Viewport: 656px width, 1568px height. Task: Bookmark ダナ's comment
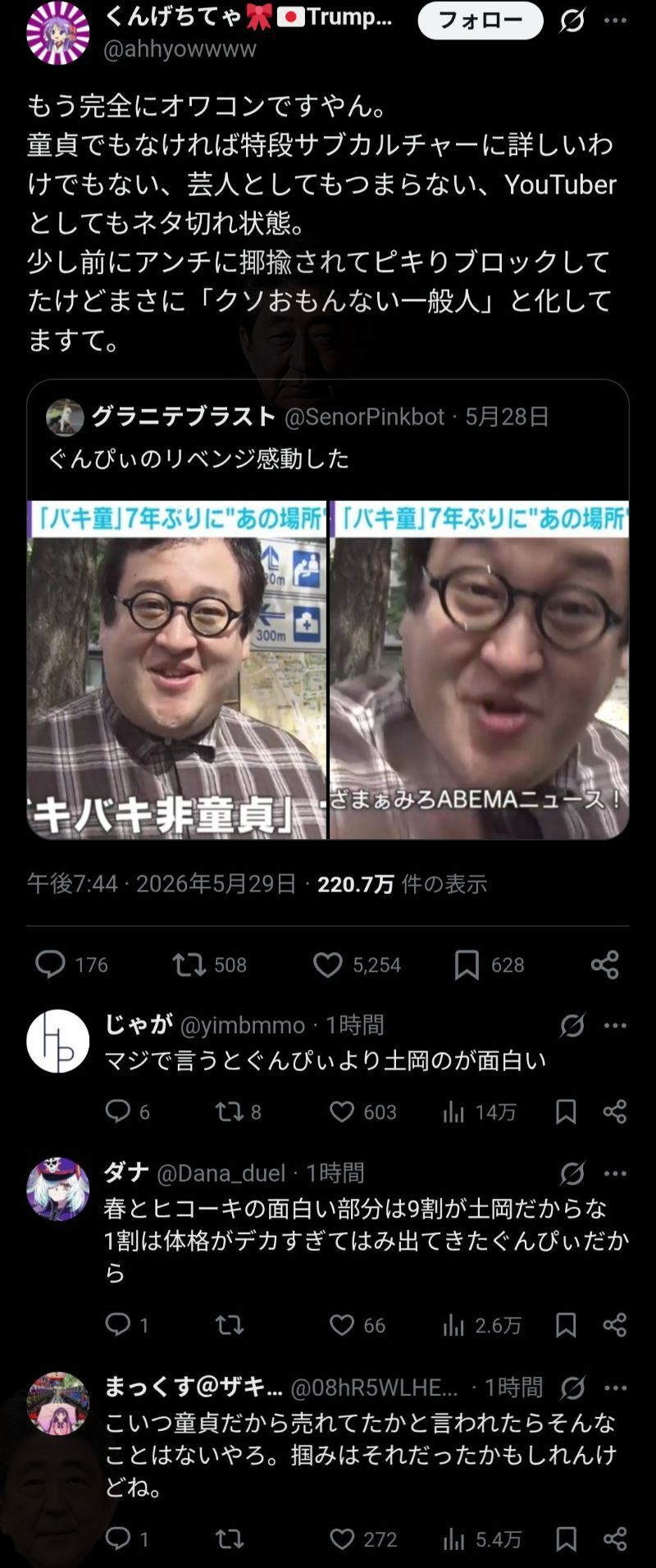[x=566, y=1324]
